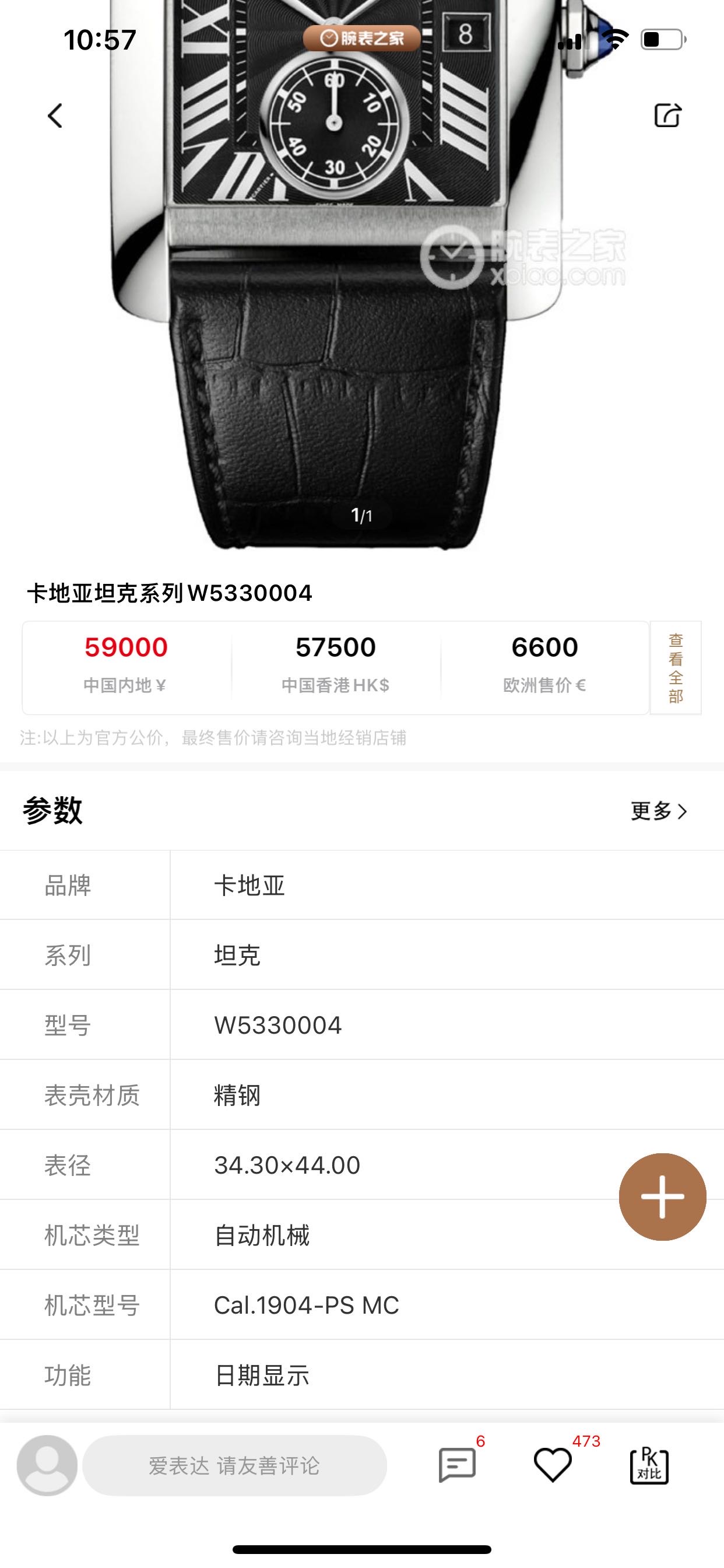Favorite this watch with the heart icon
This screenshot has height=1568, width=724.
[x=553, y=1465]
